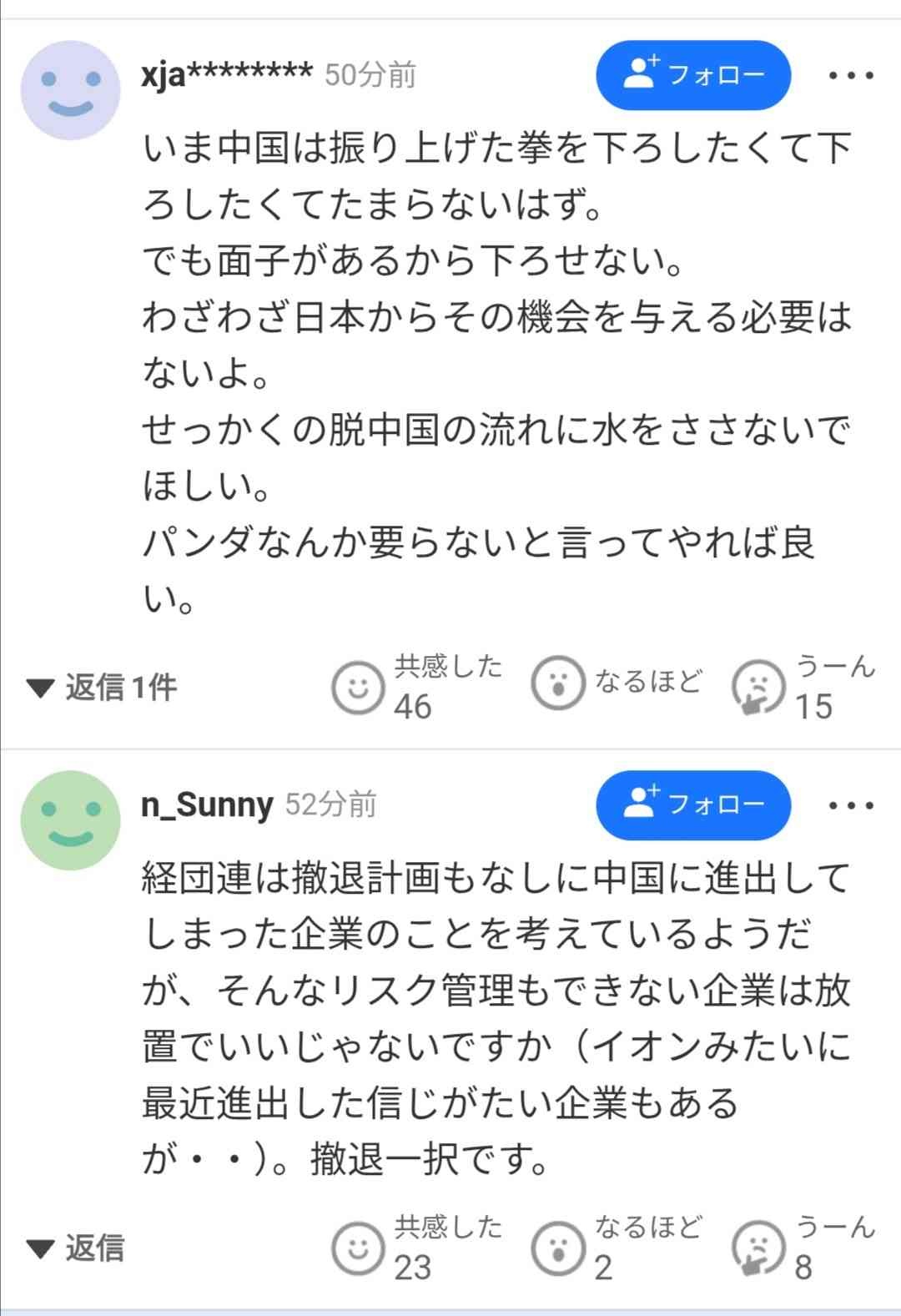901x1316 pixels.
Task: Follow user n_Sunny
Action: point(692,804)
